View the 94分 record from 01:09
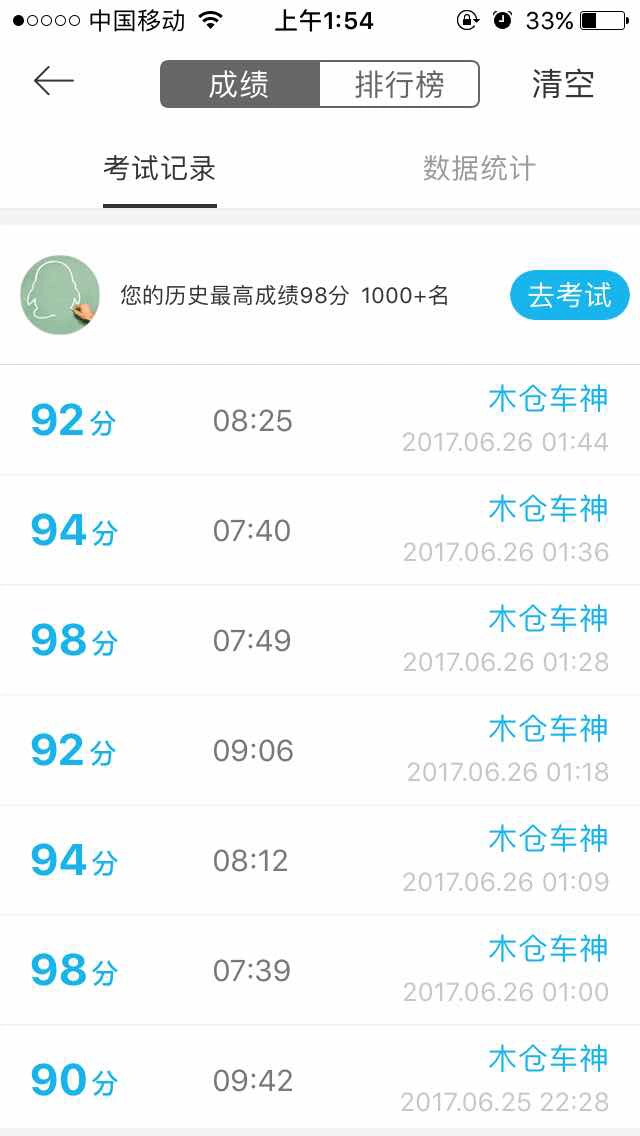 320,860
